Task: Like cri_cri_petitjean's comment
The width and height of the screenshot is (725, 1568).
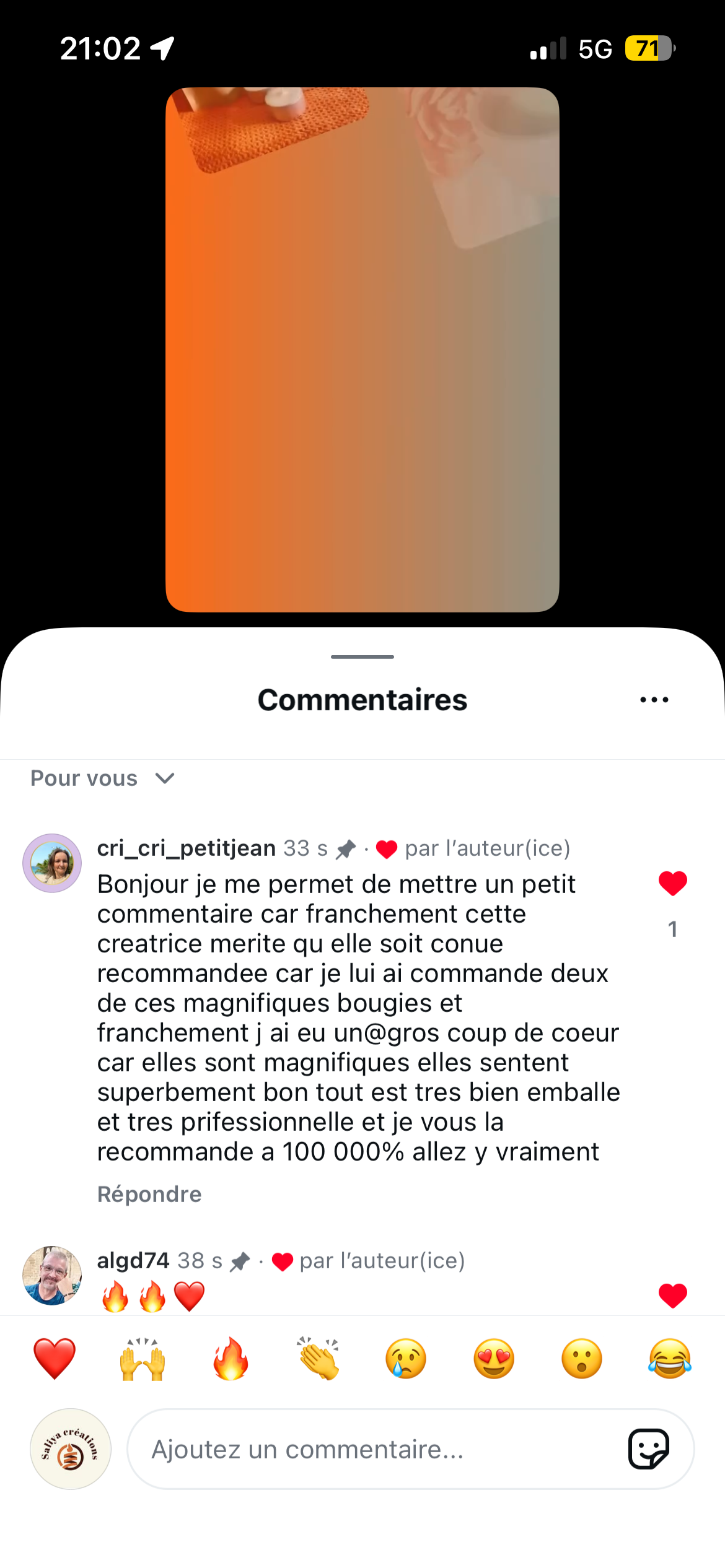Action: click(672, 883)
